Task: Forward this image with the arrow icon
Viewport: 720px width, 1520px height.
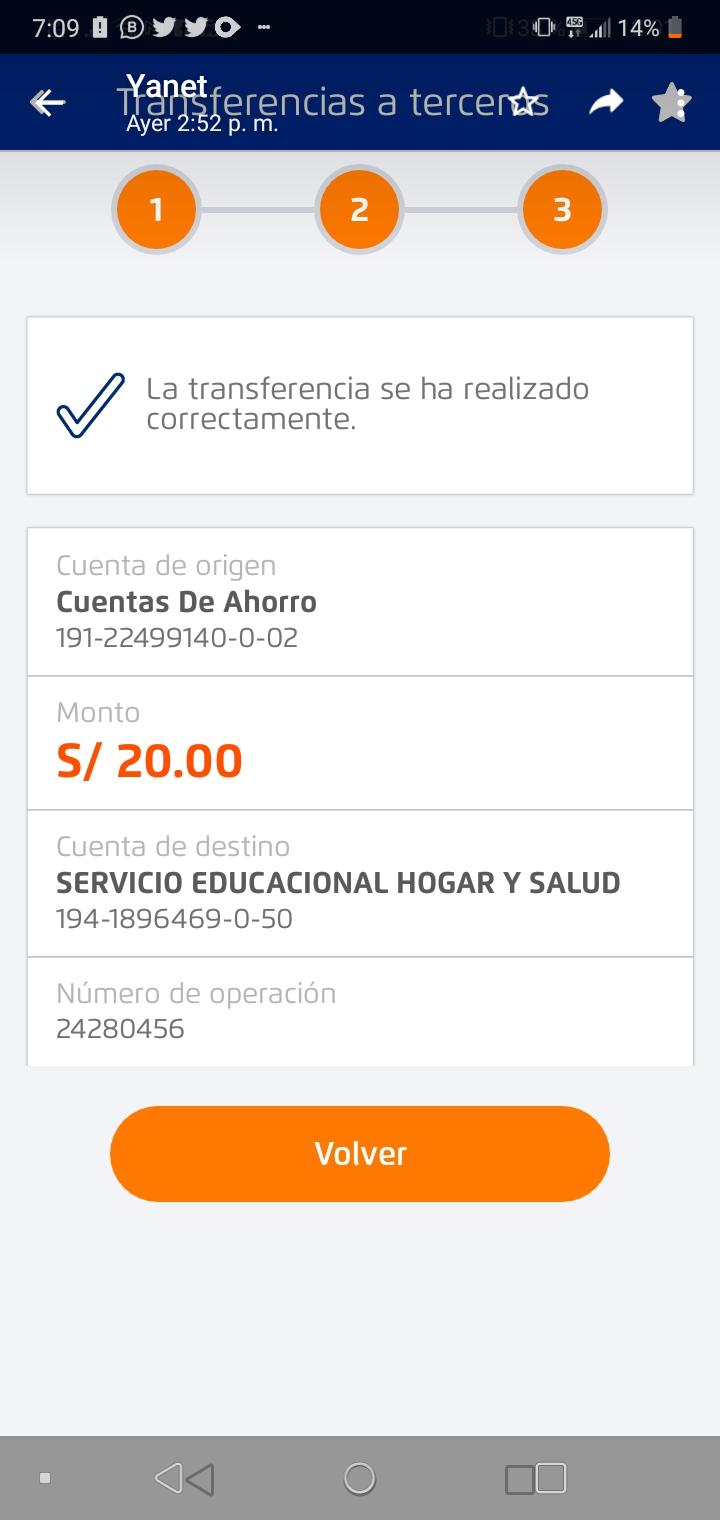Action: click(x=605, y=102)
